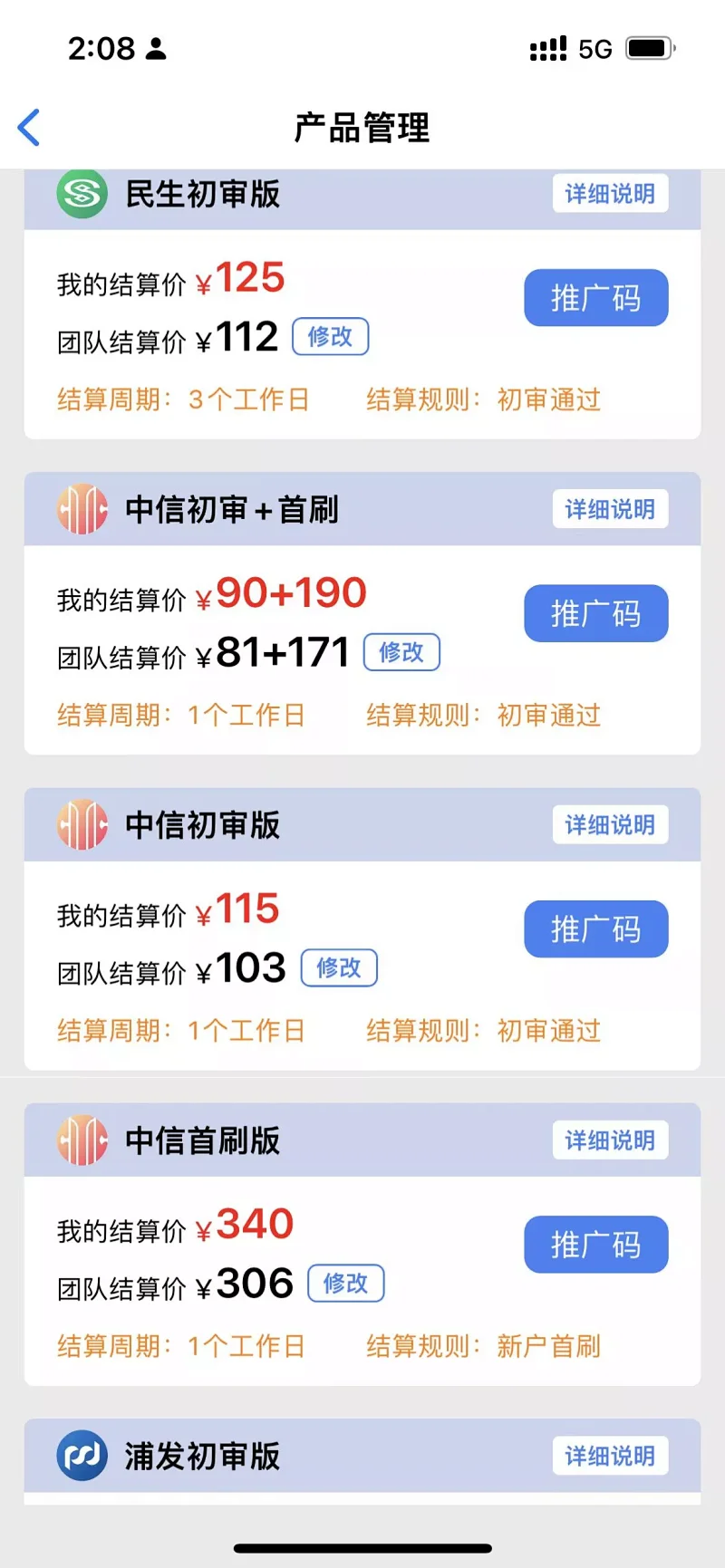The width and height of the screenshot is (725, 1568).
Task: Tap 修改 next to team price 306
Action: pos(346,1284)
